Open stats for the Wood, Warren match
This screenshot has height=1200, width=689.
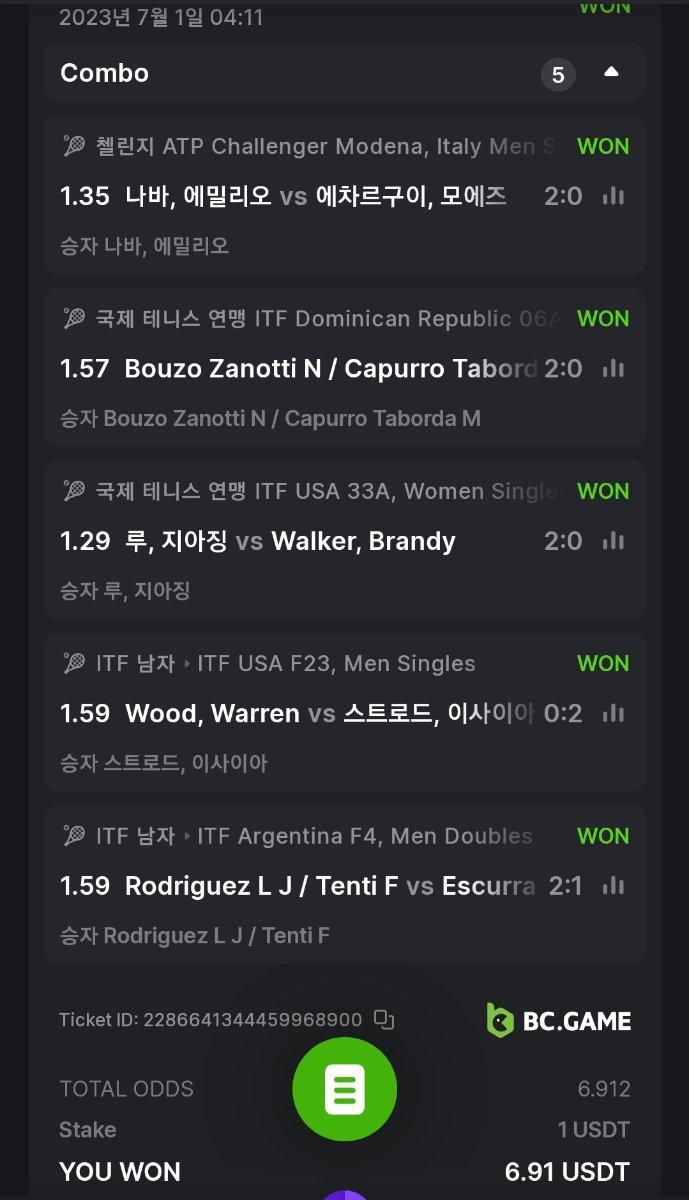click(x=613, y=714)
